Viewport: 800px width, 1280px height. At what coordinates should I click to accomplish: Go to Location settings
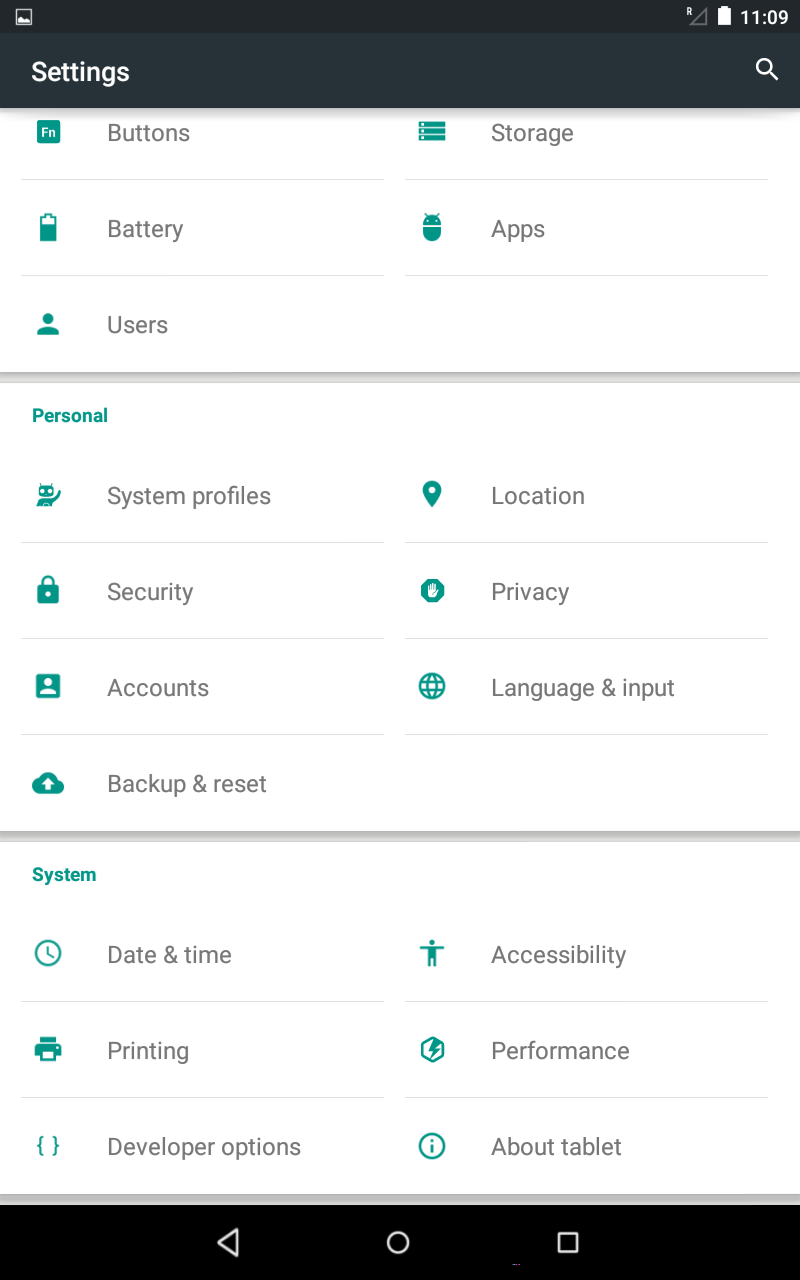tap(538, 496)
